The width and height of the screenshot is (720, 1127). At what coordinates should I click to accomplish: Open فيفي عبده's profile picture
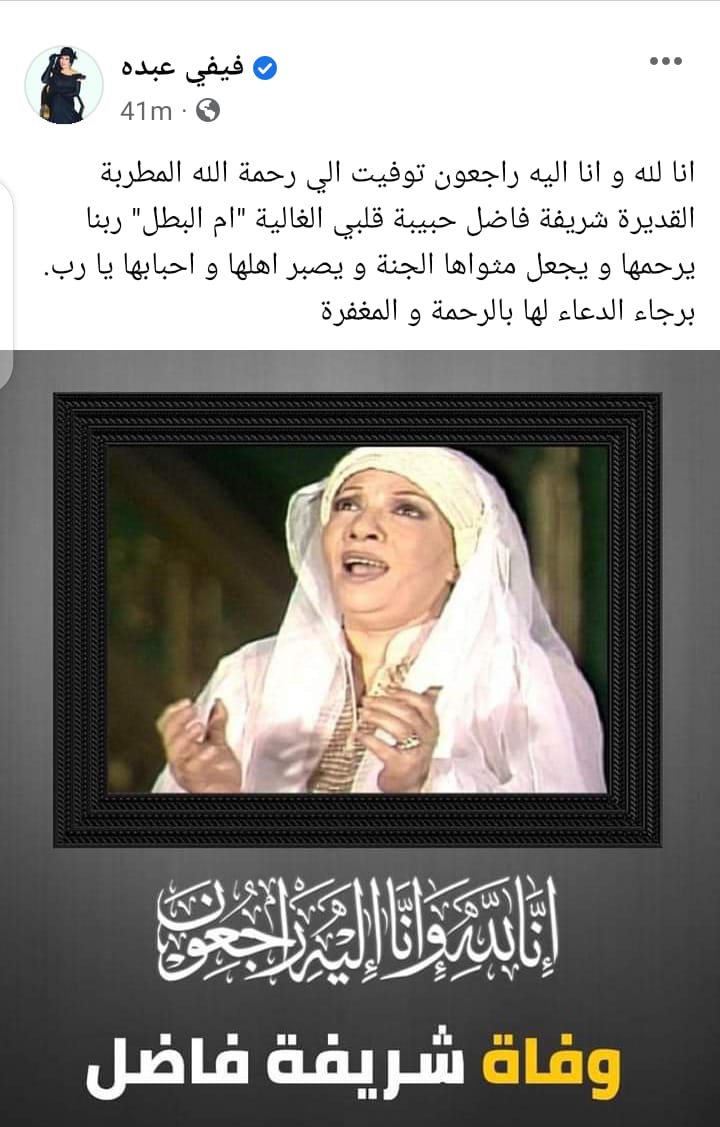(x=64, y=85)
